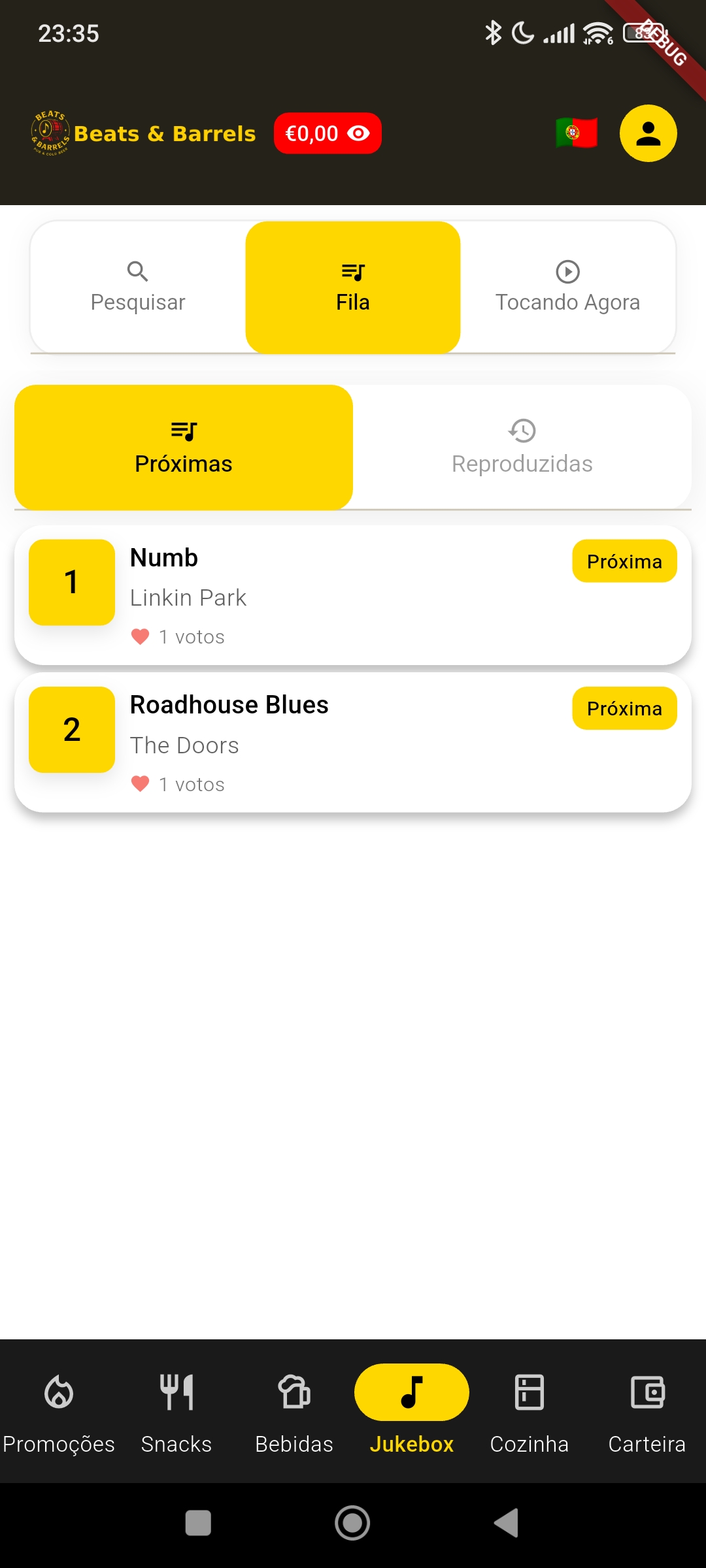The height and width of the screenshot is (1568, 706).
Task: Open the Tocando Agora tab
Action: point(567,286)
